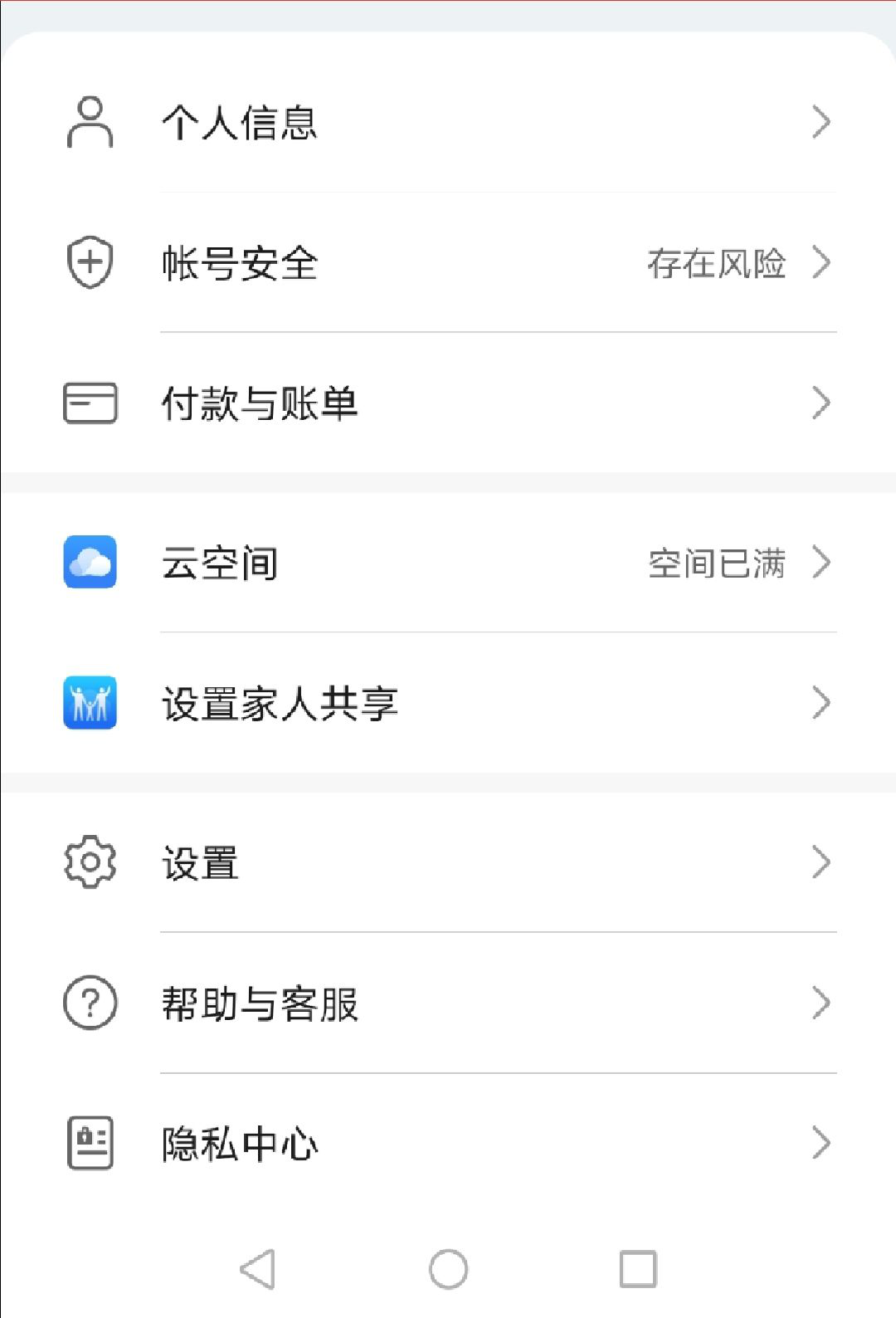Open recent apps with the square navigation button
This screenshot has width=896, height=1318.
pos(639,1269)
